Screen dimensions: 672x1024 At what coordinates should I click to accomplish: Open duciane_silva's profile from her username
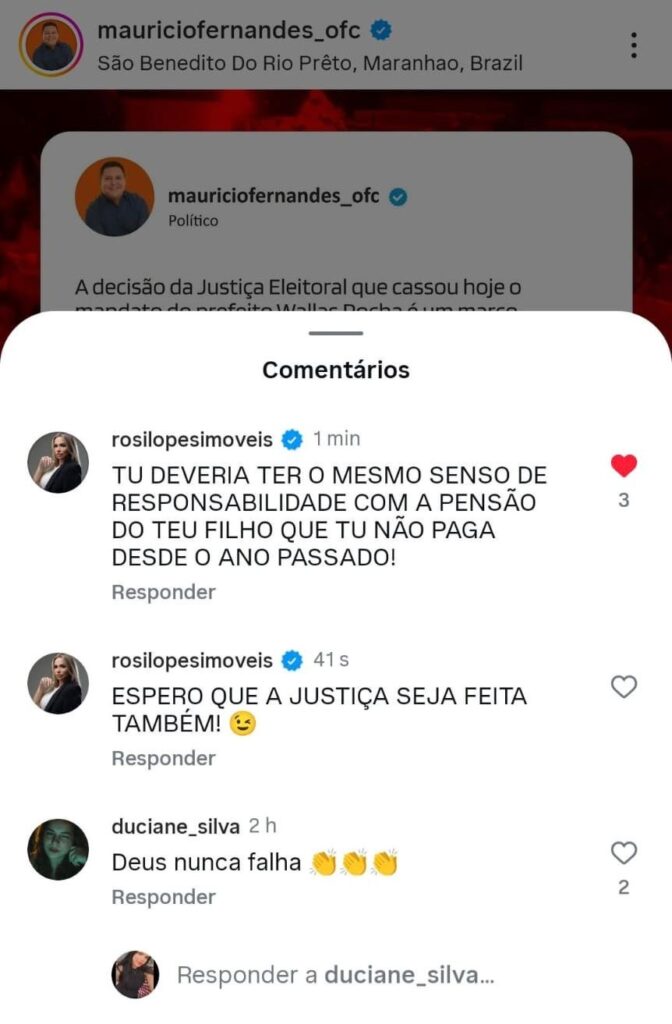pyautogui.click(x=176, y=826)
